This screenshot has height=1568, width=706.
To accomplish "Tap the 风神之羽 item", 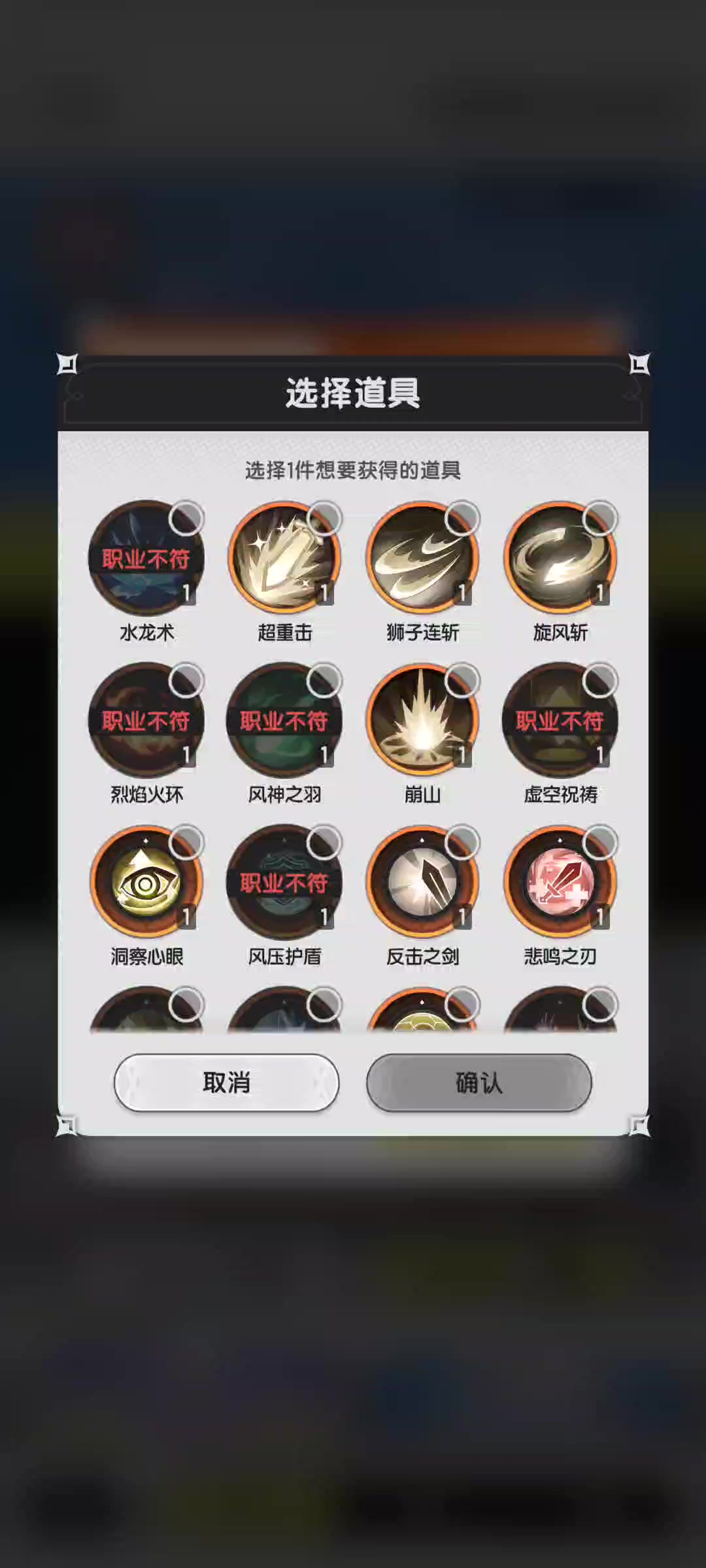I will pos(284,721).
